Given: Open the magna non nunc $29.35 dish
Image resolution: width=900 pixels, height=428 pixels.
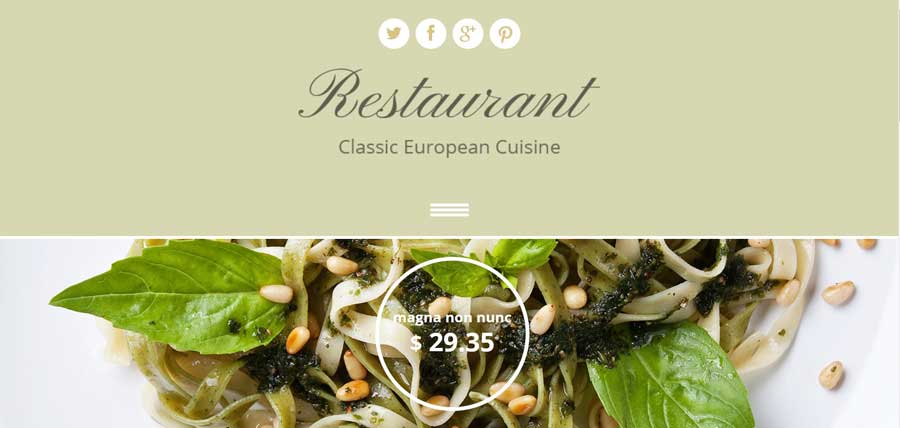Looking at the screenshot, I should click(452, 334).
